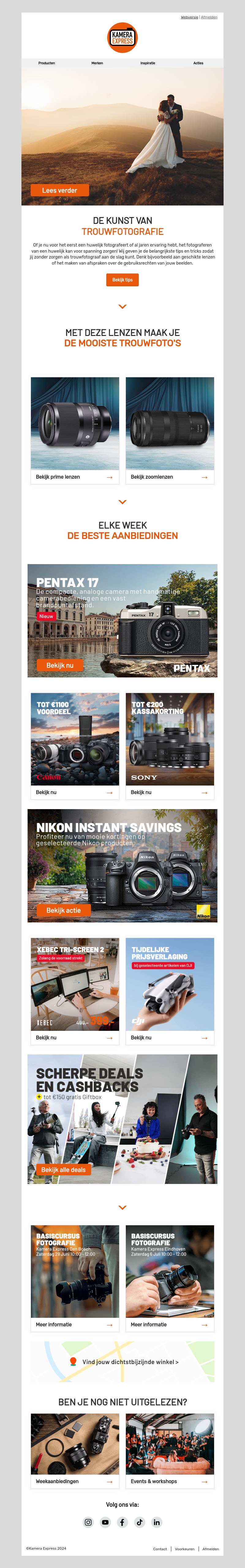Image resolution: width=245 pixels, height=1568 pixels.
Task: Tap the Bekijk tips button
Action: [123, 280]
